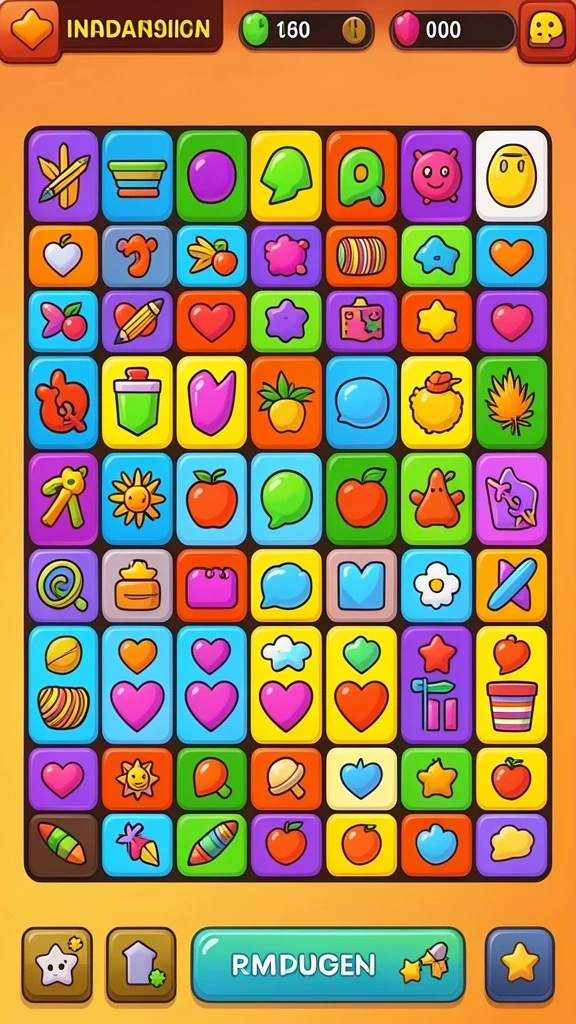Tap the house booster with green gear
The width and height of the screenshot is (576, 1024).
141,965
